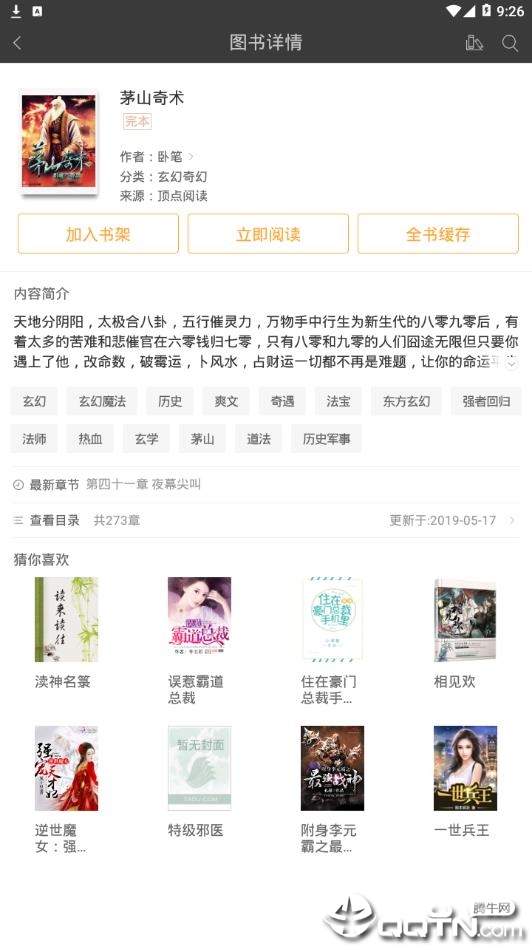This screenshot has height=946, width=532.
Task: Open recommended book 误惹霸道总裁
Action: pyautogui.click(x=199, y=641)
